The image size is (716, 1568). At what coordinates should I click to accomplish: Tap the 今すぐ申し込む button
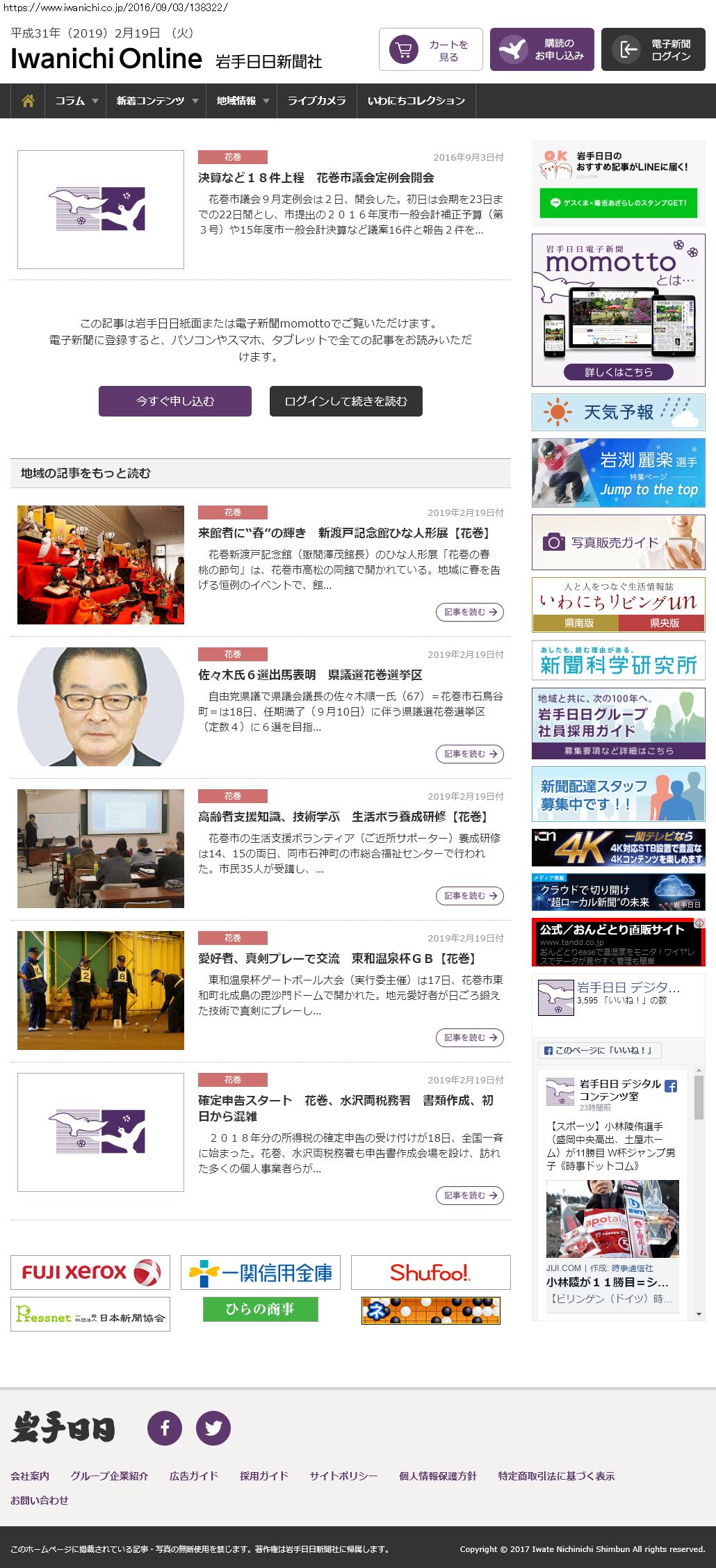click(x=175, y=401)
